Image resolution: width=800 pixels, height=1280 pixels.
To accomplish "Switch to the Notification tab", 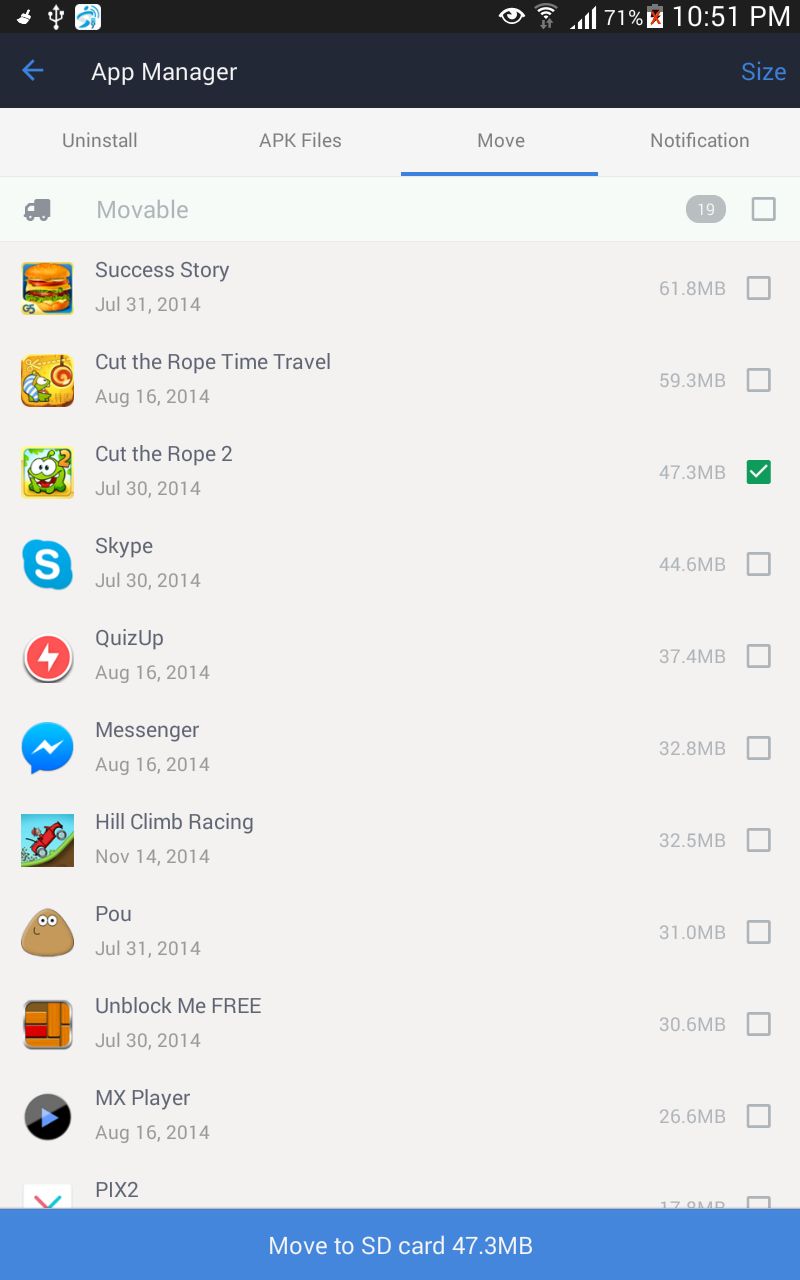I will pyautogui.click(x=700, y=141).
